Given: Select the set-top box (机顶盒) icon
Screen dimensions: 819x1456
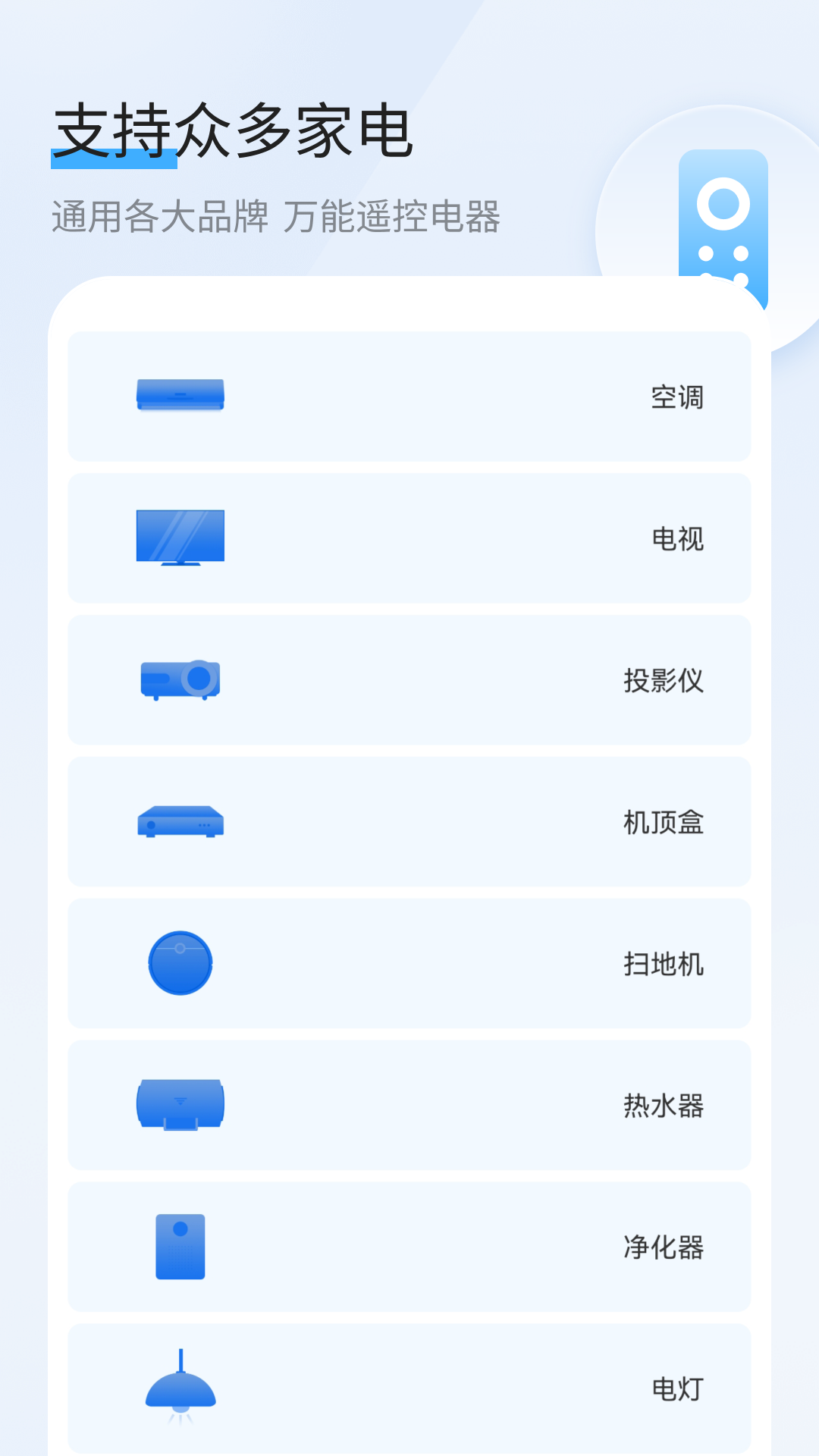Looking at the screenshot, I should [x=180, y=822].
